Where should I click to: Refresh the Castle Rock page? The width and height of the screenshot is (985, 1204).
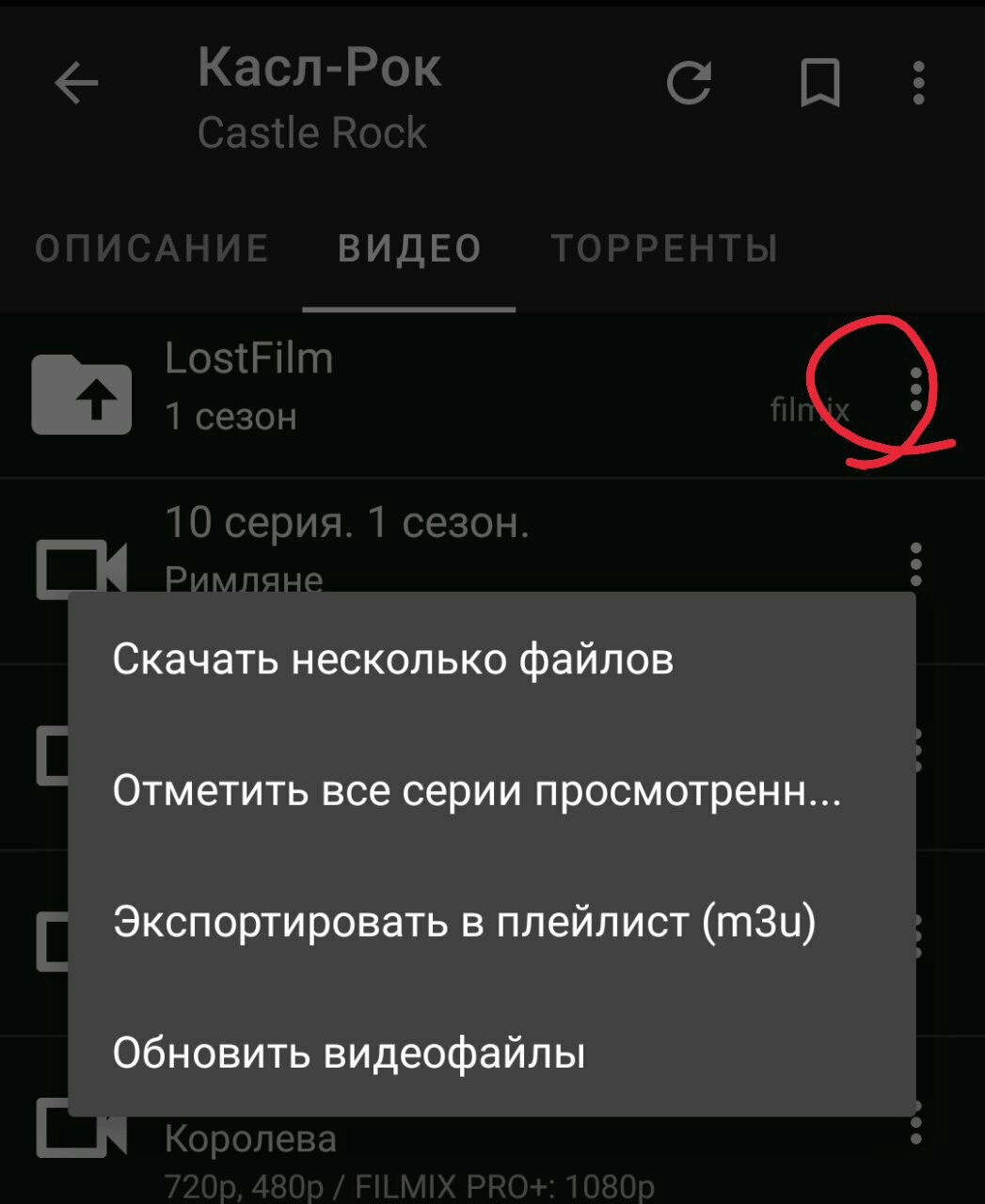pyautogui.click(x=689, y=84)
